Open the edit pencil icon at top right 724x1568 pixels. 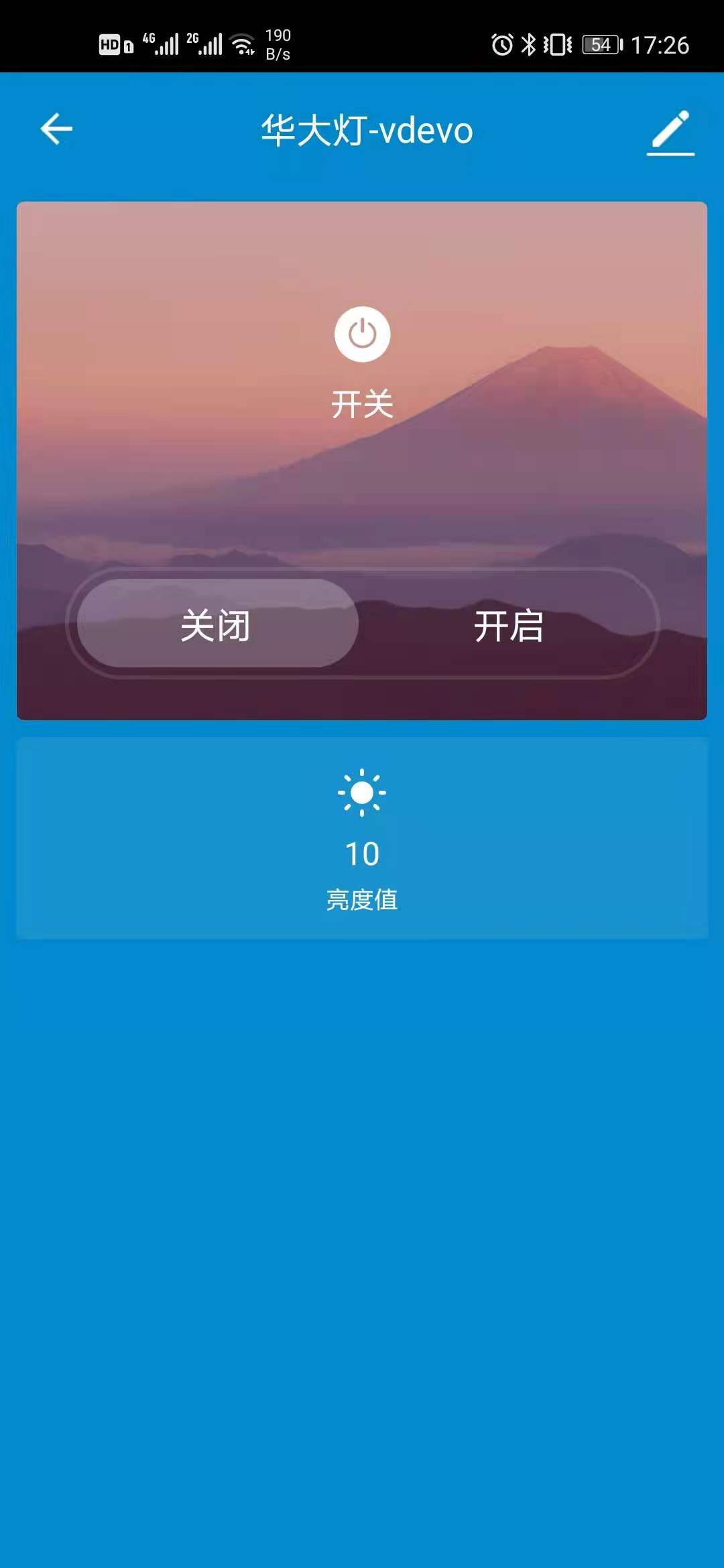pyautogui.click(x=670, y=130)
